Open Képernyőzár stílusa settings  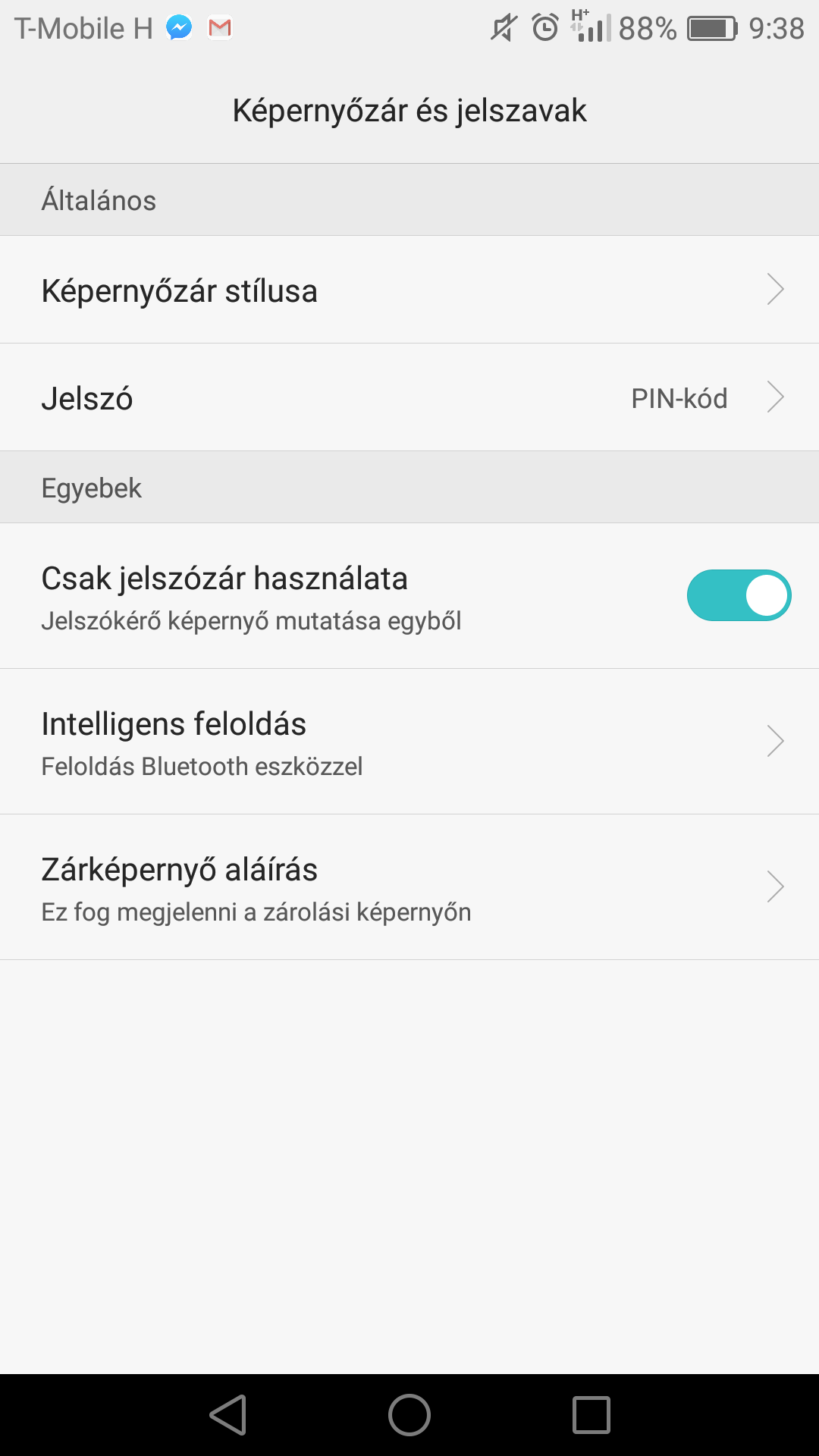click(409, 290)
